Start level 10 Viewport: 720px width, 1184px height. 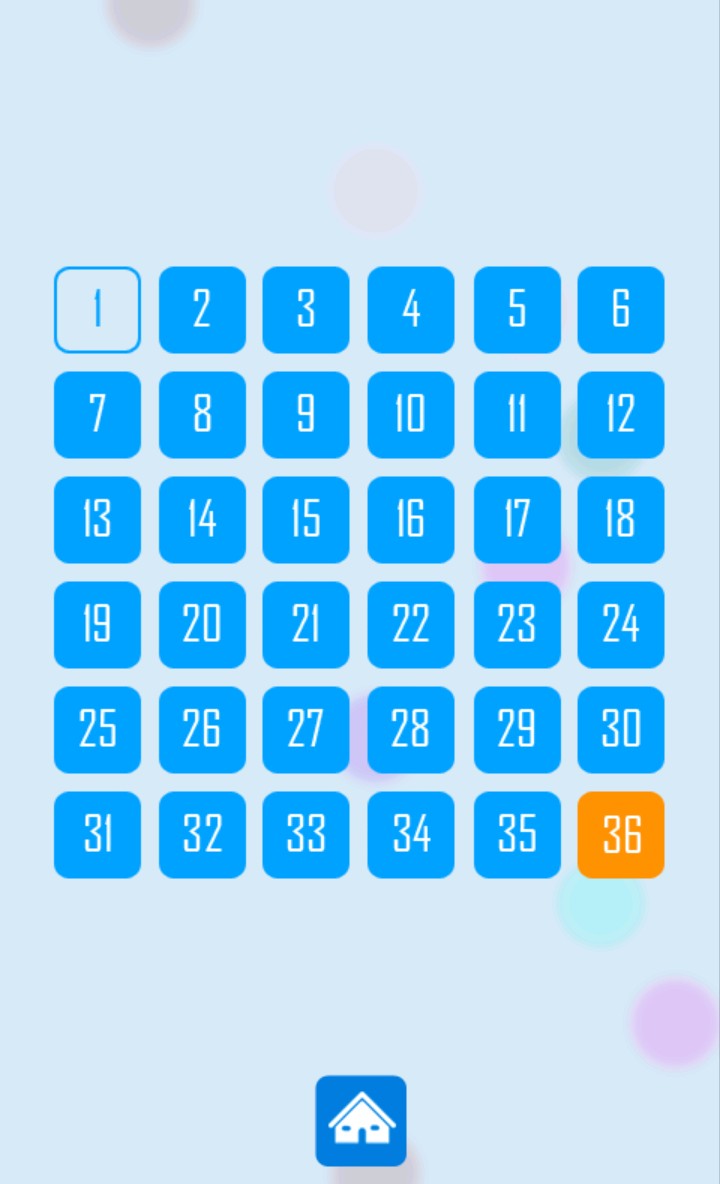tap(411, 415)
